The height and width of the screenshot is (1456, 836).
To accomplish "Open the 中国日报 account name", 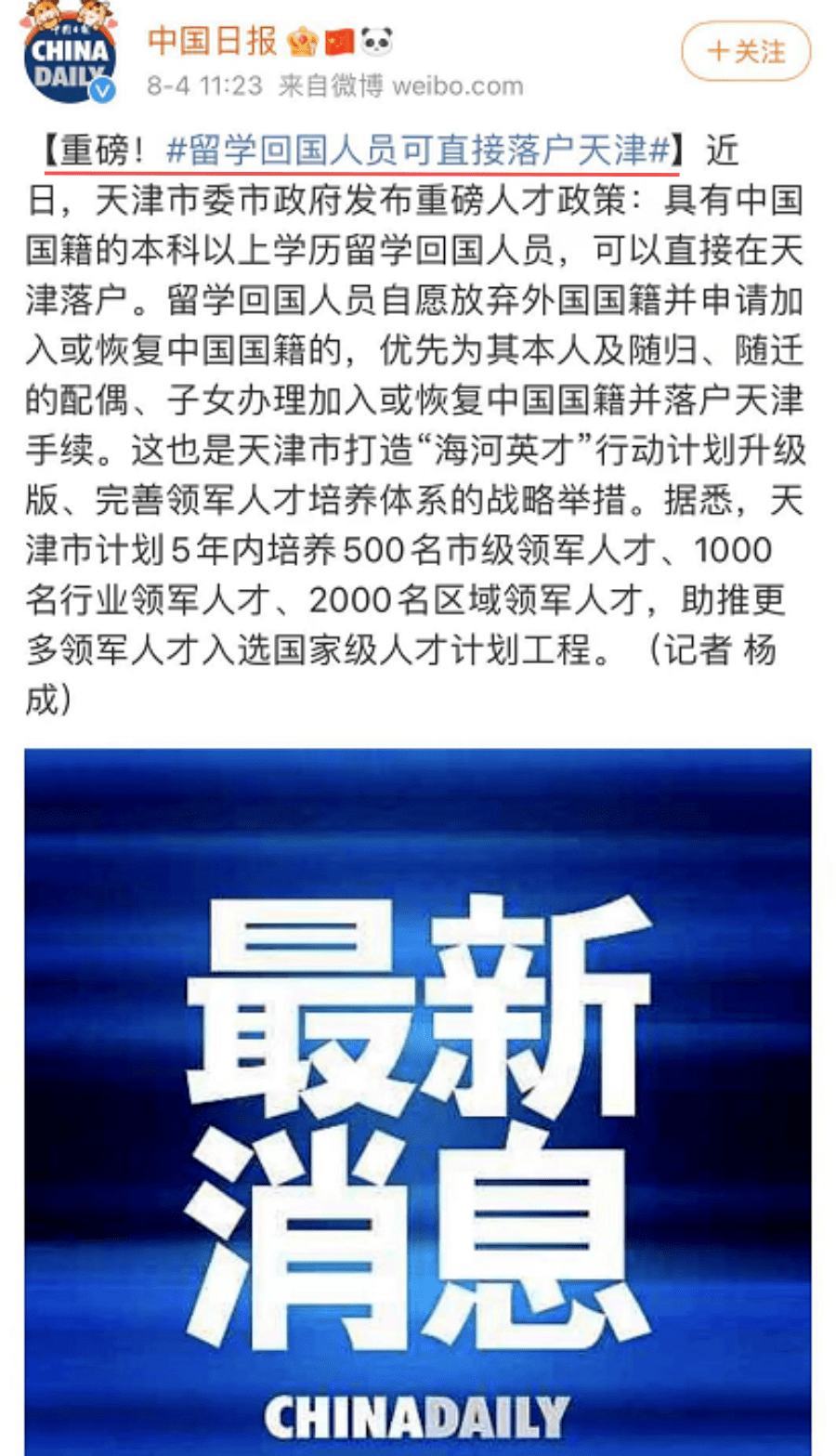I will click(212, 41).
